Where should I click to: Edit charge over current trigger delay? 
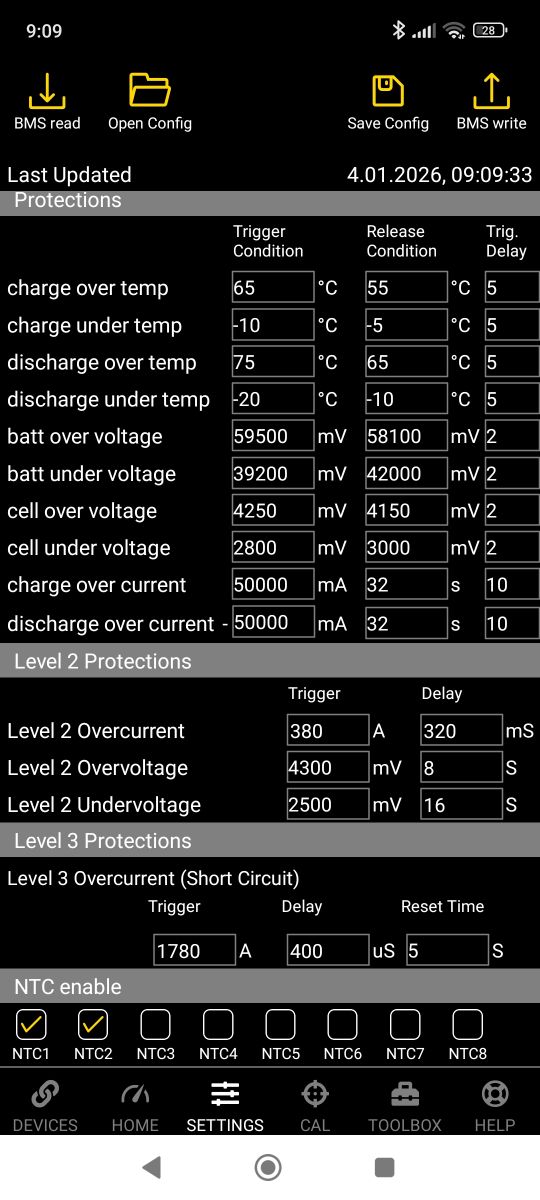tap(512, 585)
